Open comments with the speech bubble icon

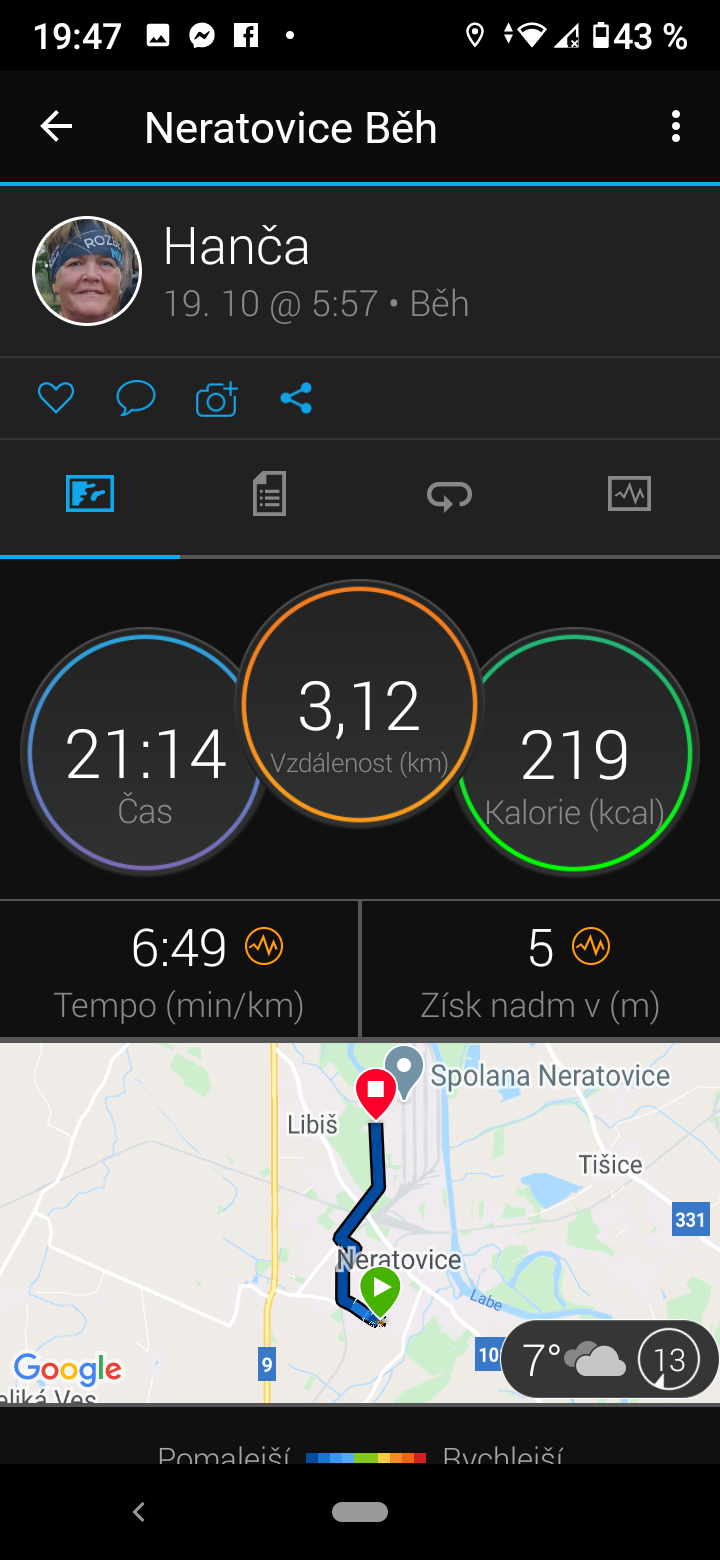pyautogui.click(x=136, y=399)
